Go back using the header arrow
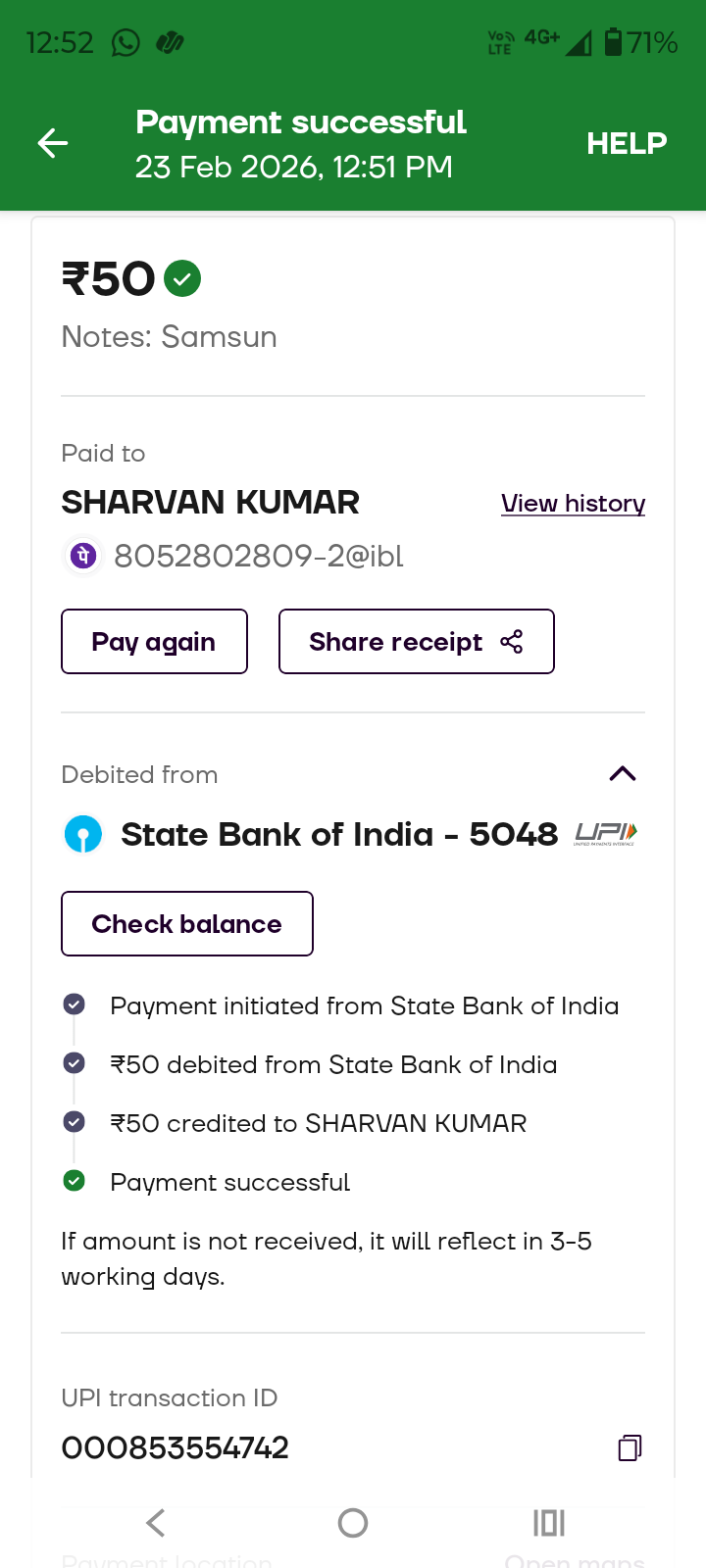This screenshot has height=1568, width=706. tap(53, 144)
